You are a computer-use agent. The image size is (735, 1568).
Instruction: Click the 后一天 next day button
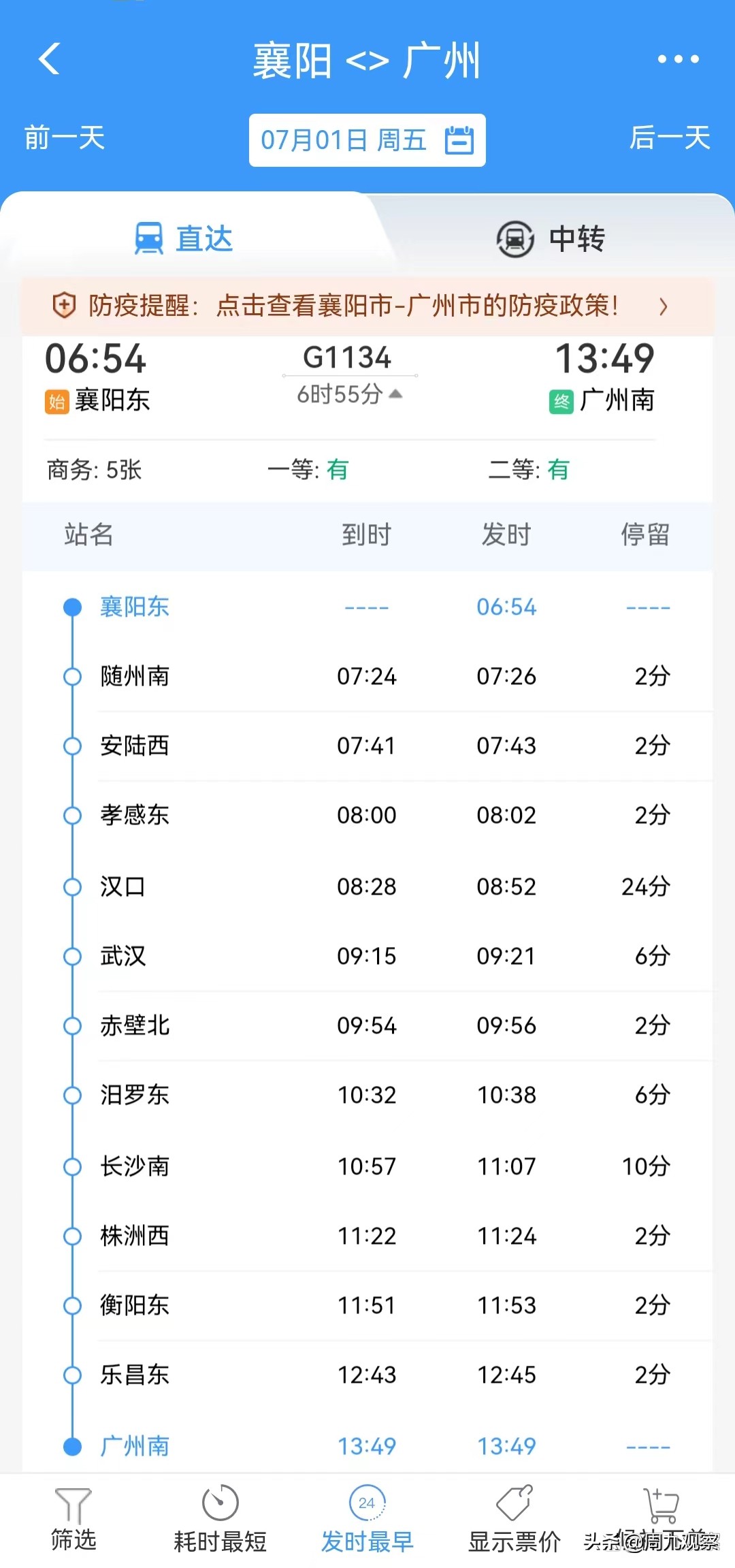[x=669, y=139]
